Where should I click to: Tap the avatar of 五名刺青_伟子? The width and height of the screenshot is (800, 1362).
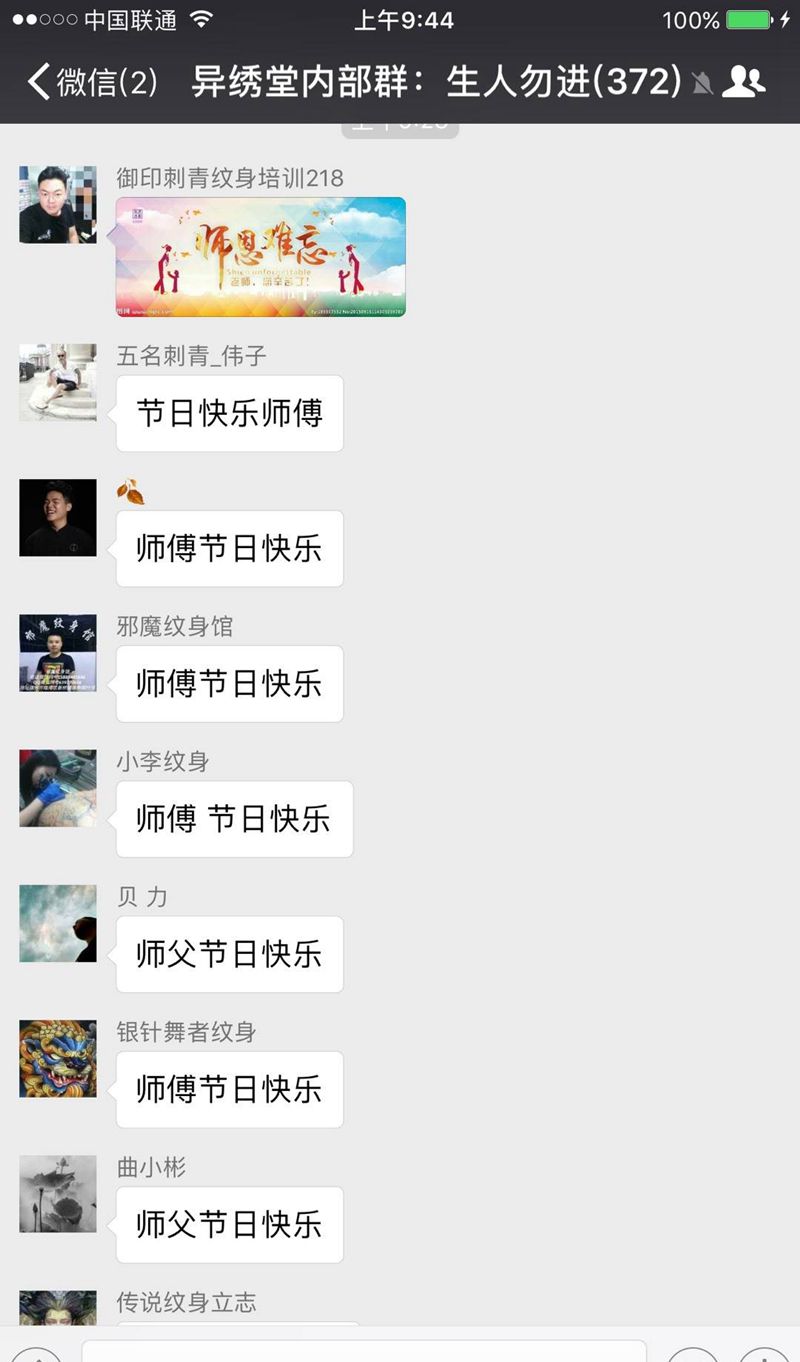click(x=58, y=382)
